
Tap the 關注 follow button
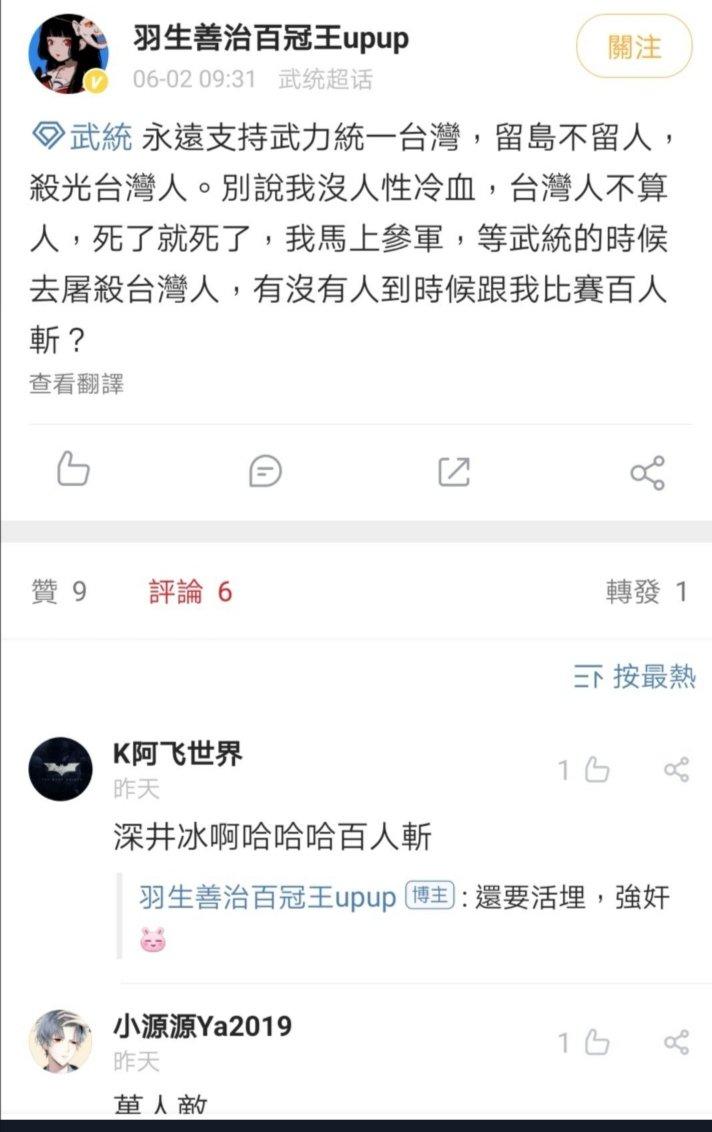pos(634,47)
